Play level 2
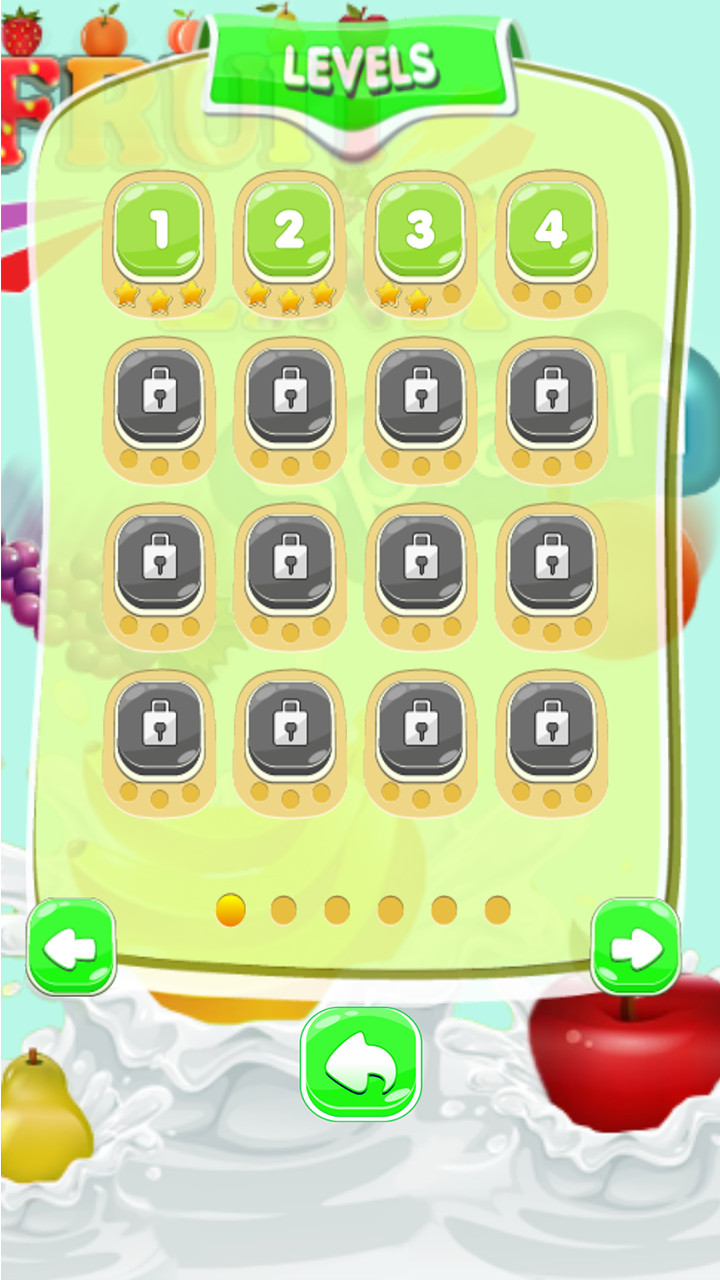The height and width of the screenshot is (1280, 720). 289,232
